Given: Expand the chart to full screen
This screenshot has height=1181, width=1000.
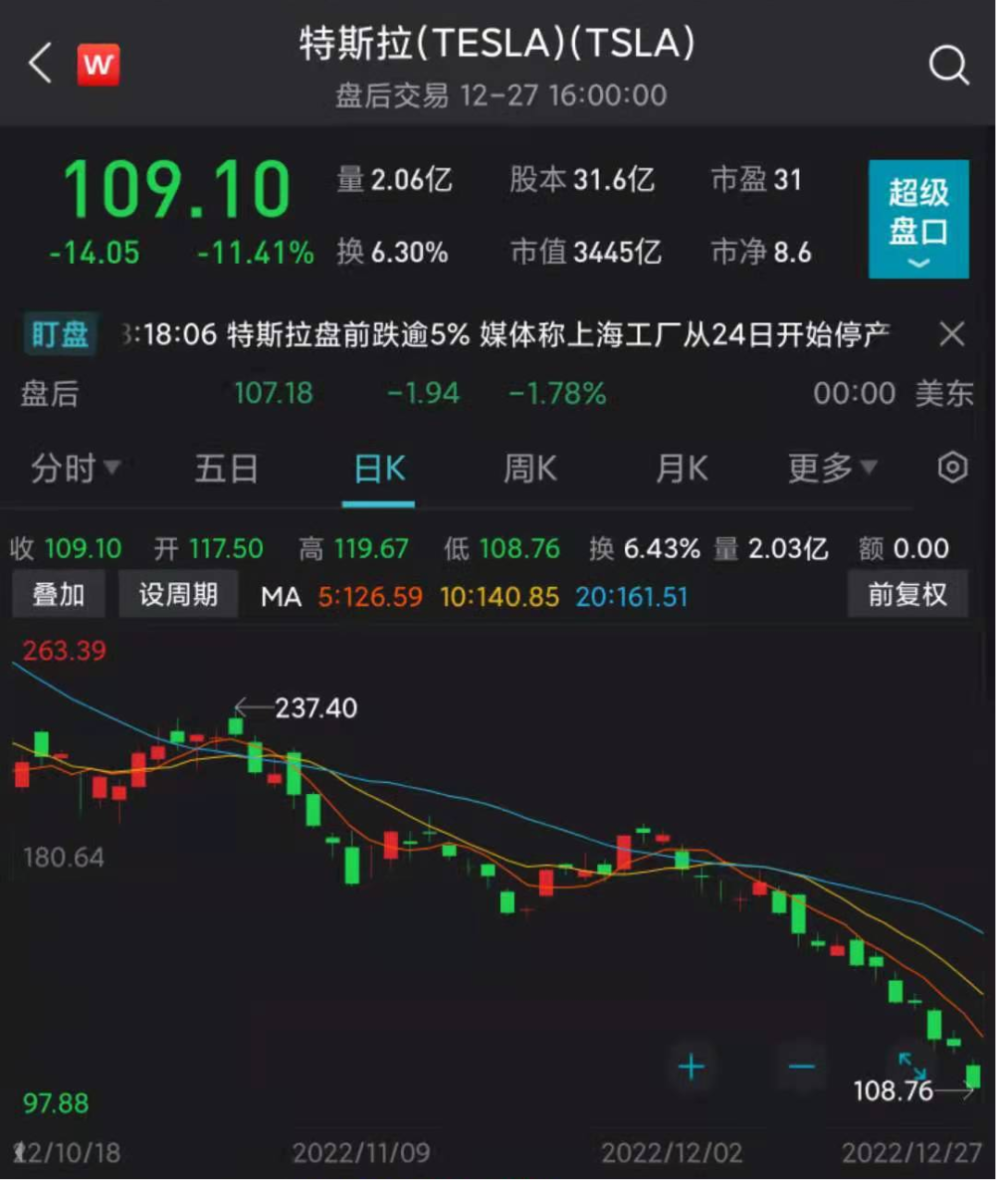Looking at the screenshot, I should pyautogui.click(x=912, y=1066).
